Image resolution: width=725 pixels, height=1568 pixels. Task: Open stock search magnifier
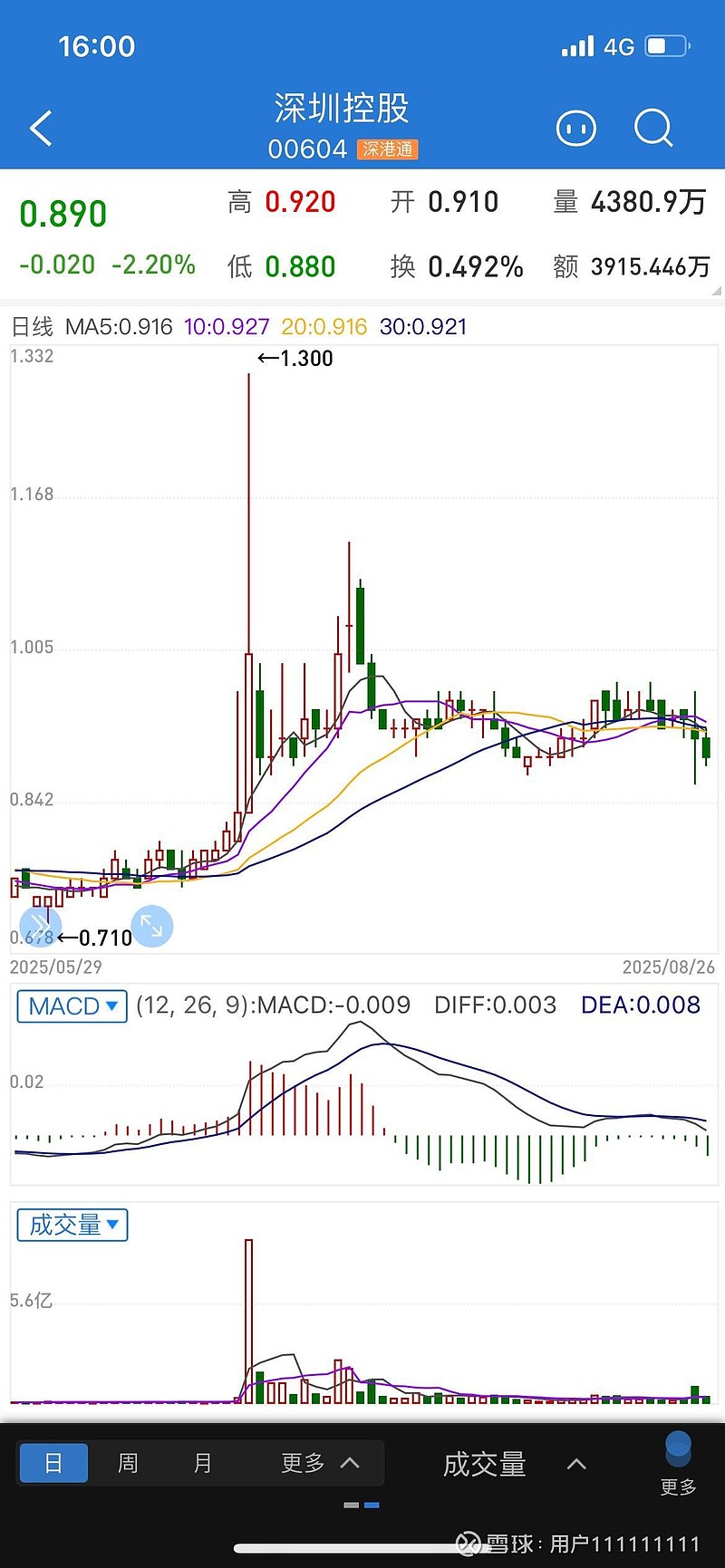coord(652,129)
